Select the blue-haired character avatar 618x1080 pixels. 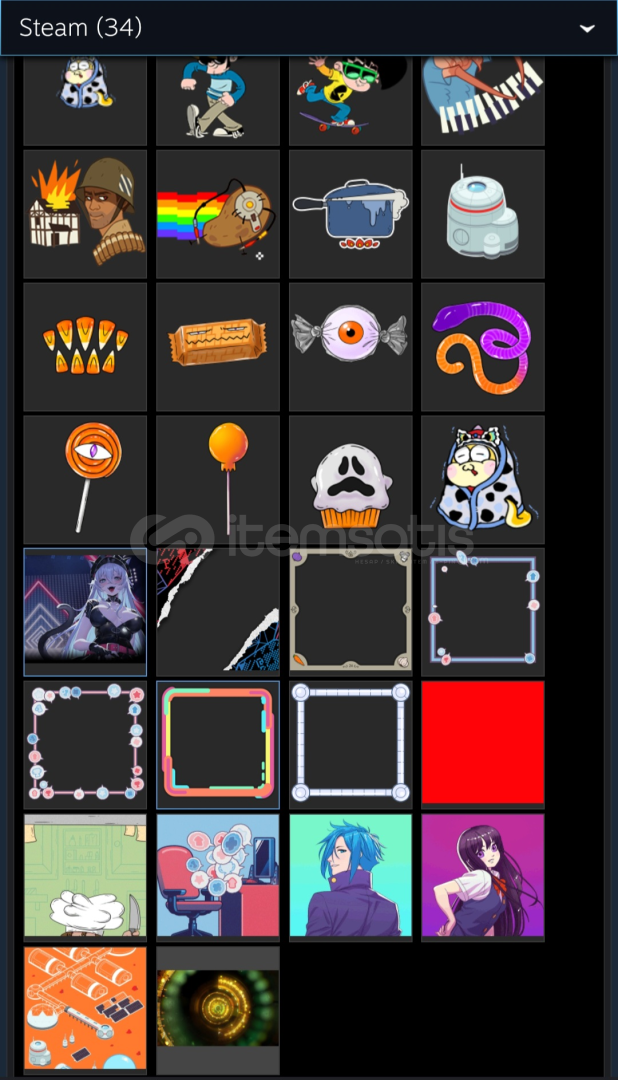[351, 878]
